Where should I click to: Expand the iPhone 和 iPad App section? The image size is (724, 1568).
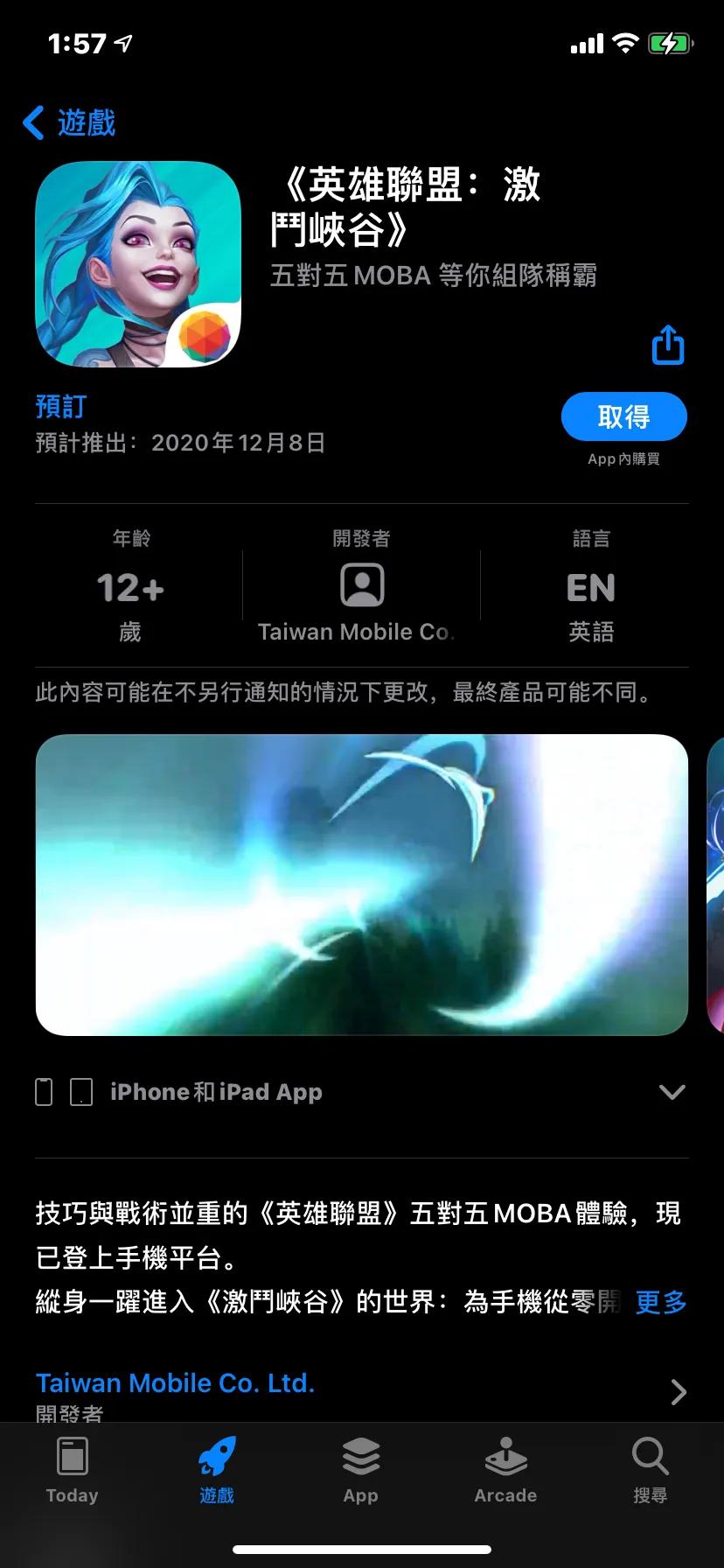(x=672, y=1092)
